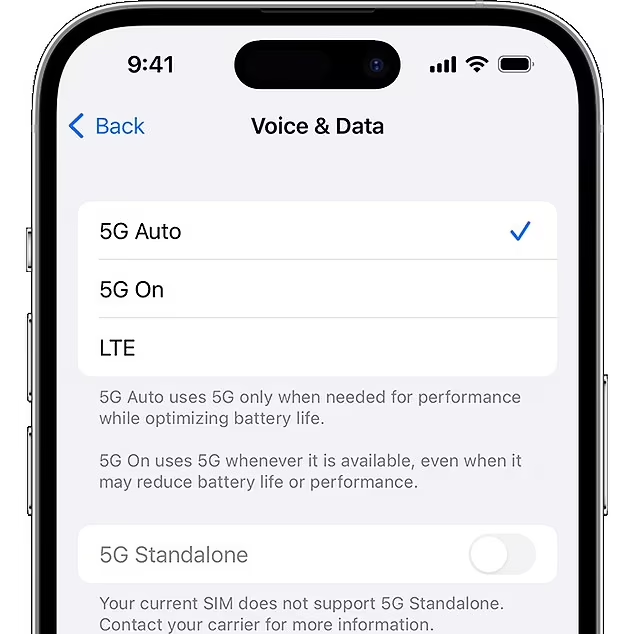
Task: Select the 5G Auto option
Action: click(x=316, y=231)
